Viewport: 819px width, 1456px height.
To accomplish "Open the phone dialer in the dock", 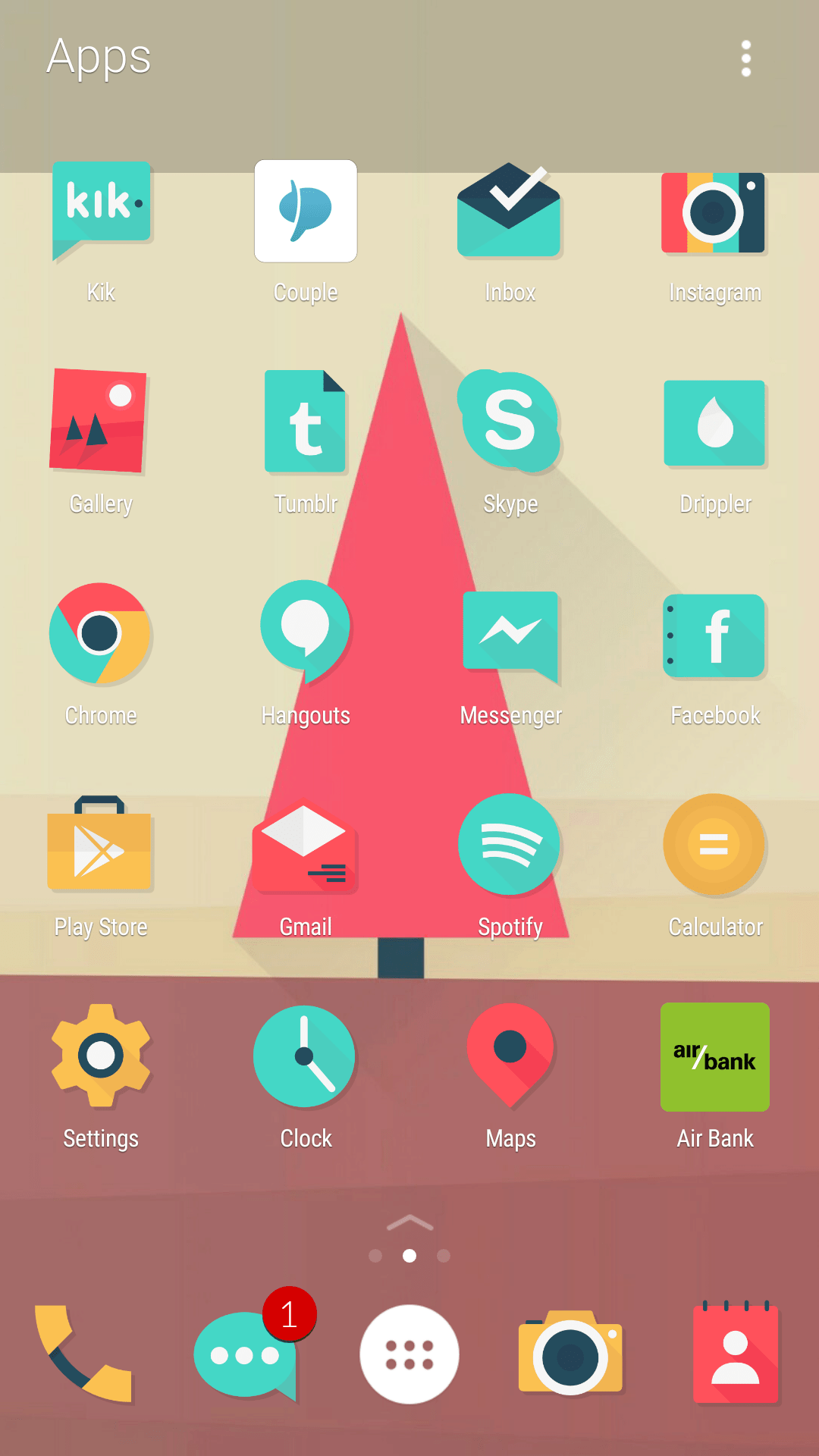I will [x=83, y=1354].
